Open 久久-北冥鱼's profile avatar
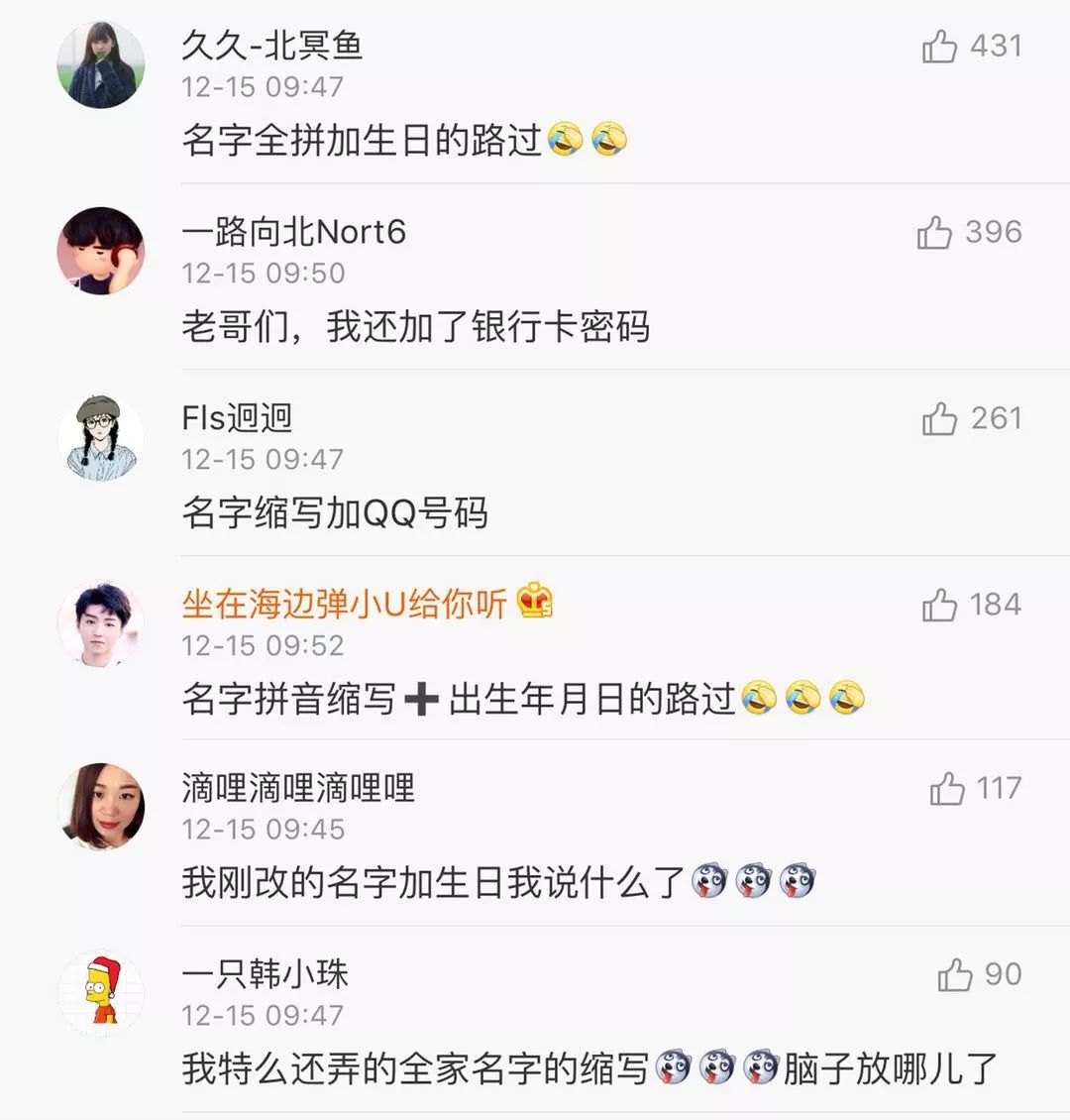The width and height of the screenshot is (1070, 1120). click(x=101, y=65)
